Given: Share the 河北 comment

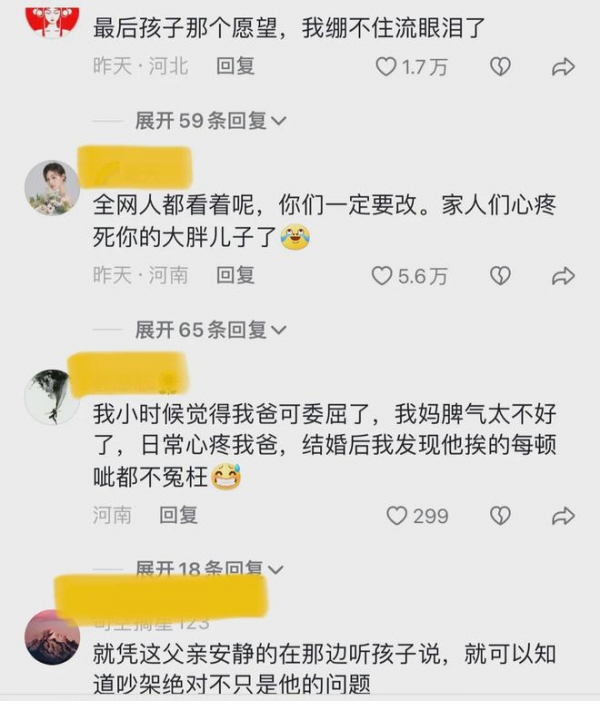Looking at the screenshot, I should [x=563, y=67].
